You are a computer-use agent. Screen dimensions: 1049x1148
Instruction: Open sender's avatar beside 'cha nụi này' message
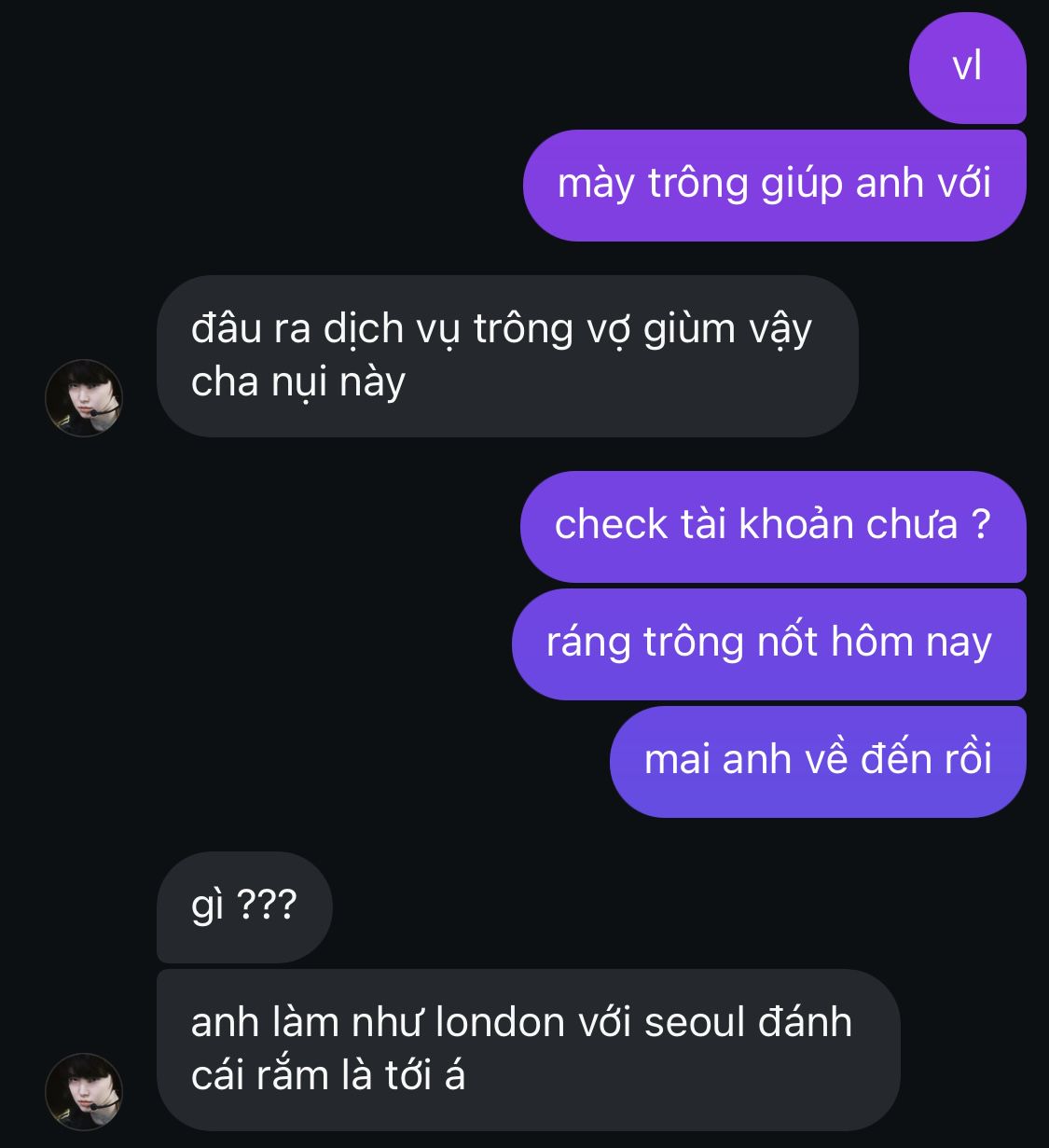pyautogui.click(x=84, y=398)
